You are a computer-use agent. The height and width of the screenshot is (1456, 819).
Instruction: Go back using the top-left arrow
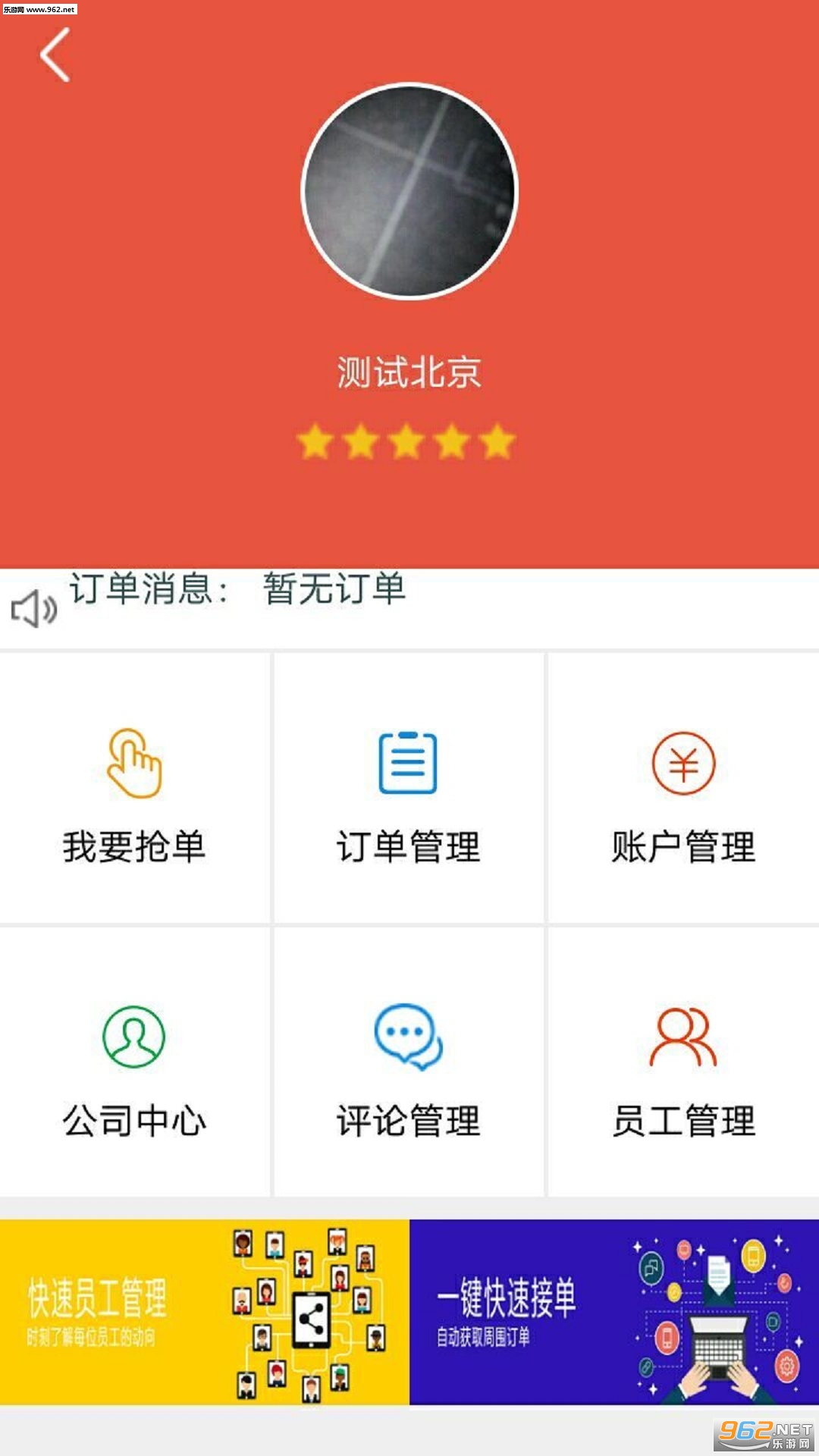pos(55,55)
